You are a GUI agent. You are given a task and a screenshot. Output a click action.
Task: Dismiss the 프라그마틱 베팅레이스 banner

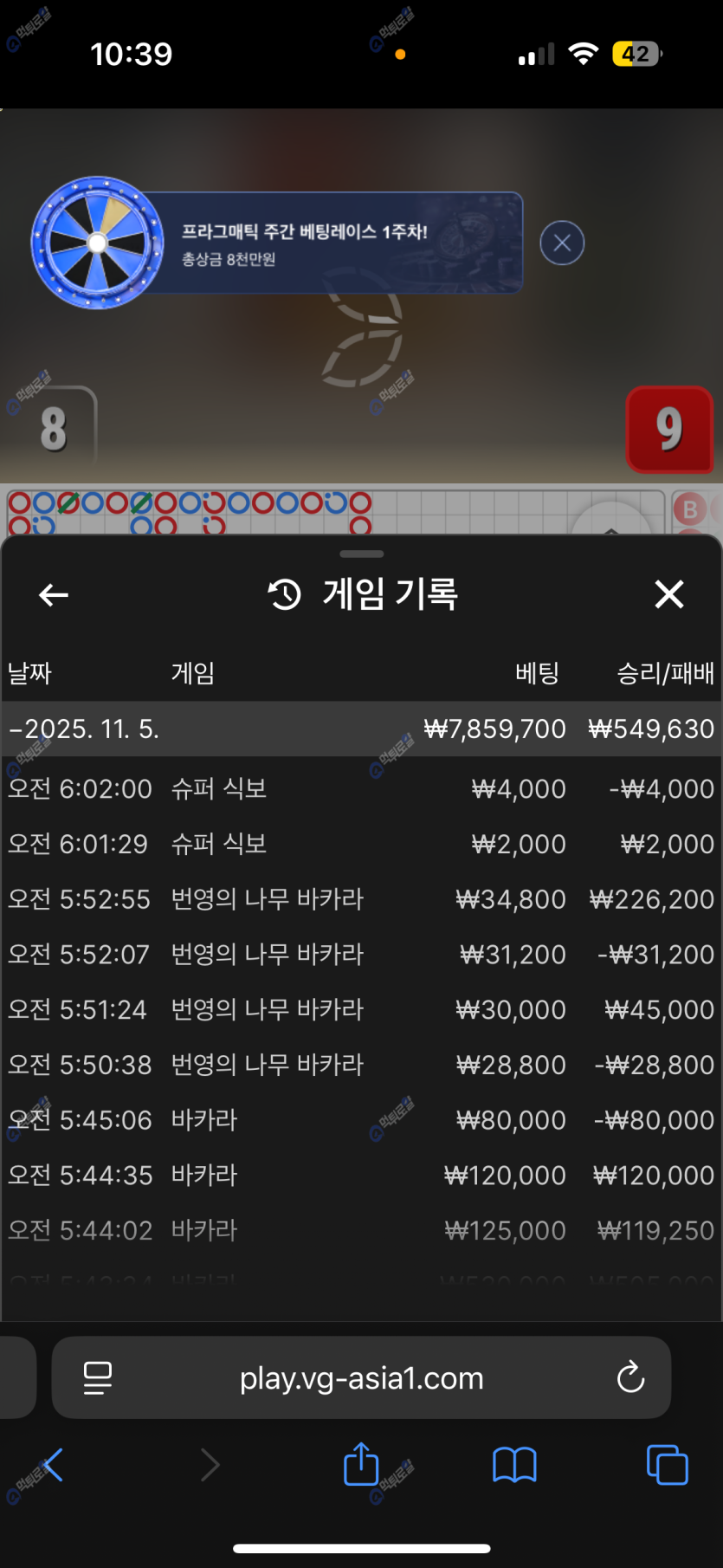point(562,243)
